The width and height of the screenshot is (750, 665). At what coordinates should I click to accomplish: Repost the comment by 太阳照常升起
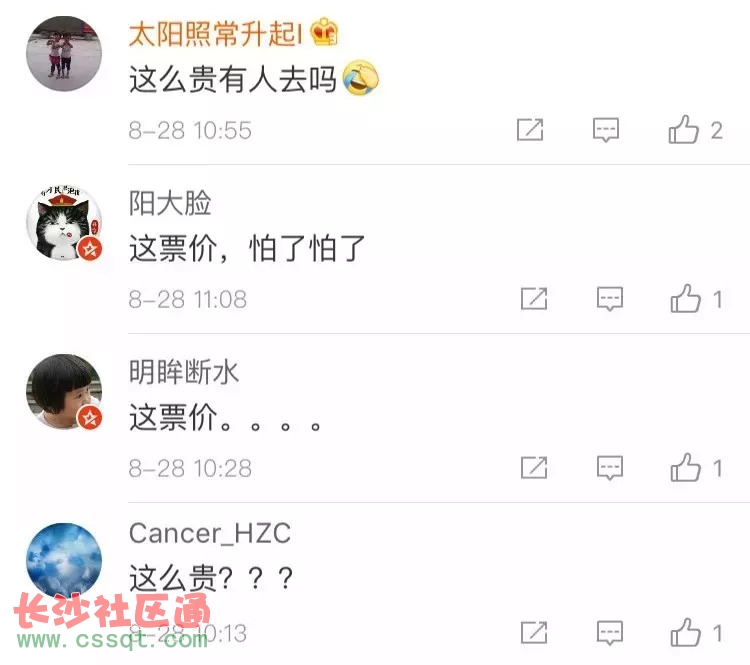point(530,130)
